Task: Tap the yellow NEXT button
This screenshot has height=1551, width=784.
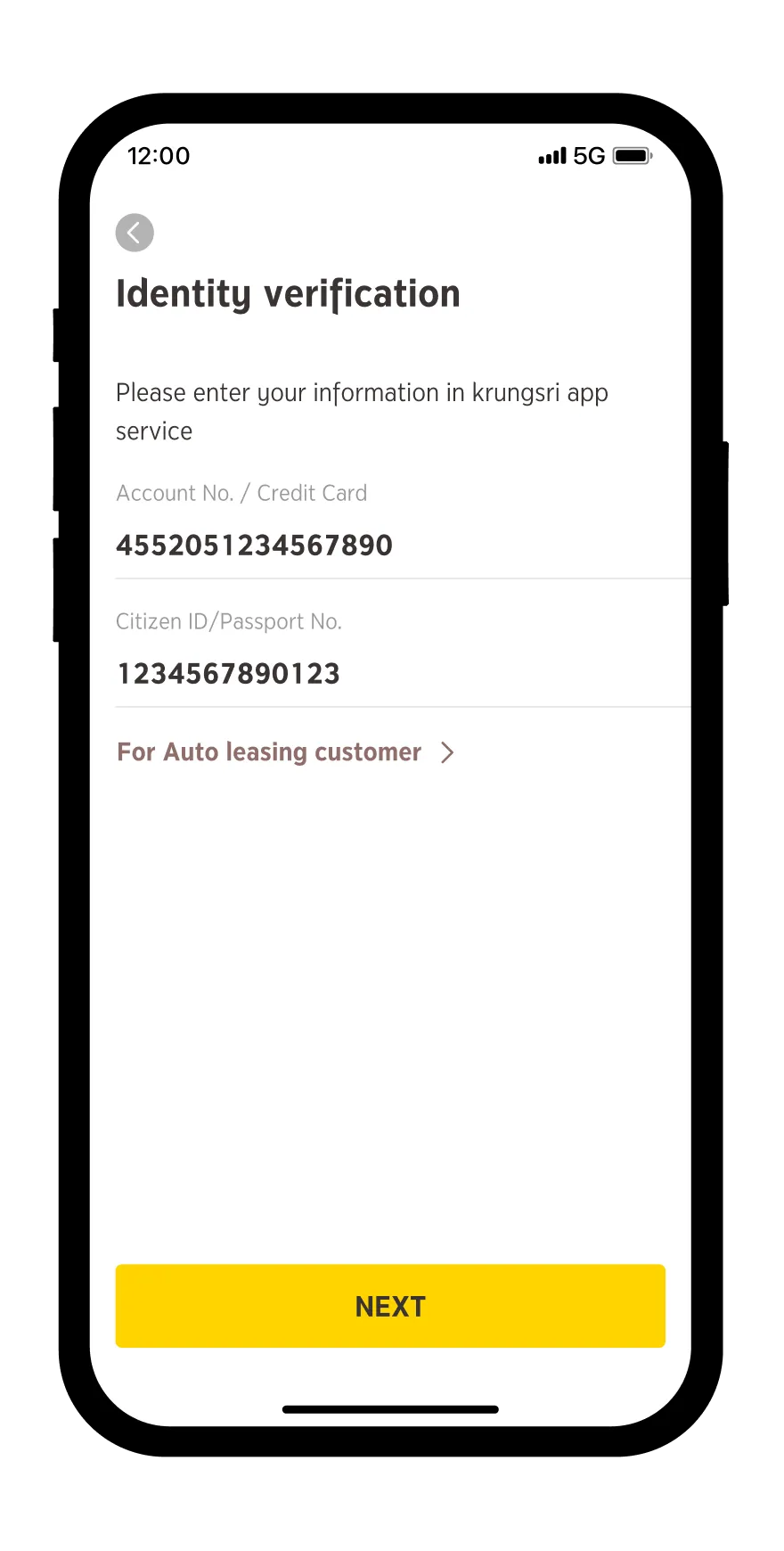Action: point(390,1306)
